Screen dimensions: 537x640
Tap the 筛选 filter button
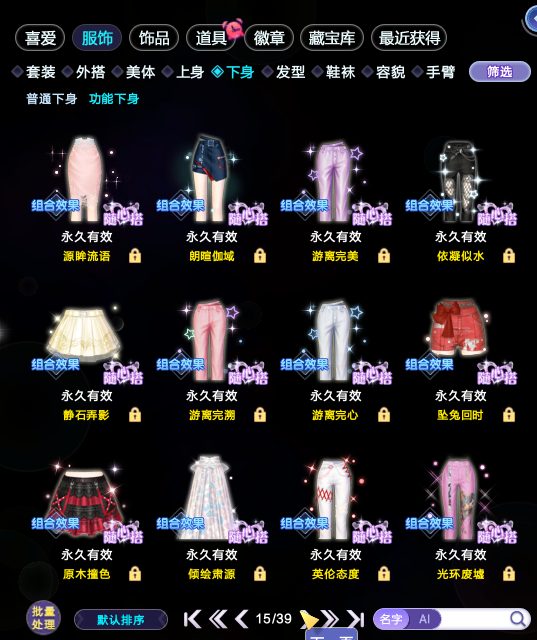click(x=499, y=72)
